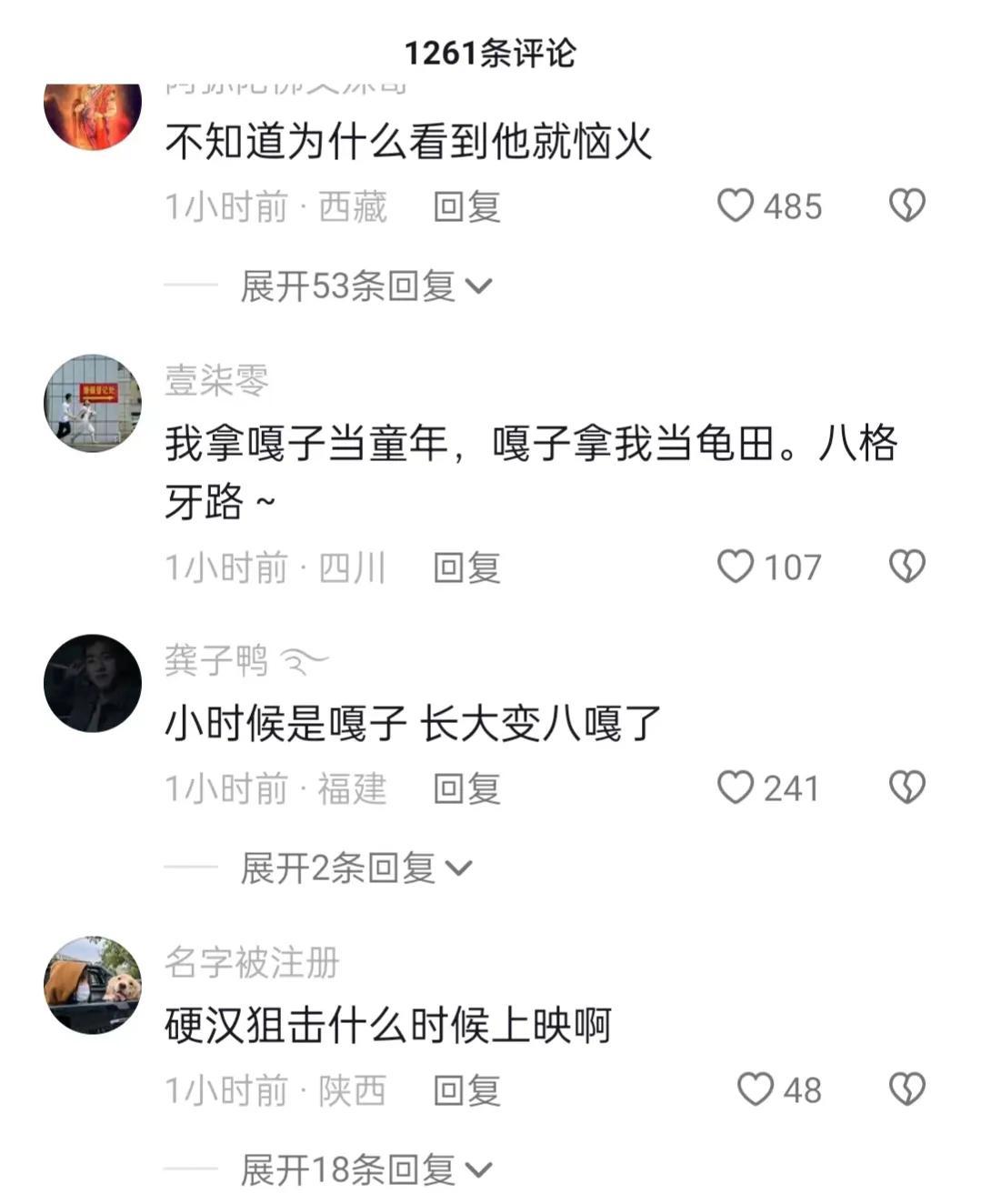
Task: Like 龚子鸭's comment showing 241 likes
Action: tap(738, 788)
